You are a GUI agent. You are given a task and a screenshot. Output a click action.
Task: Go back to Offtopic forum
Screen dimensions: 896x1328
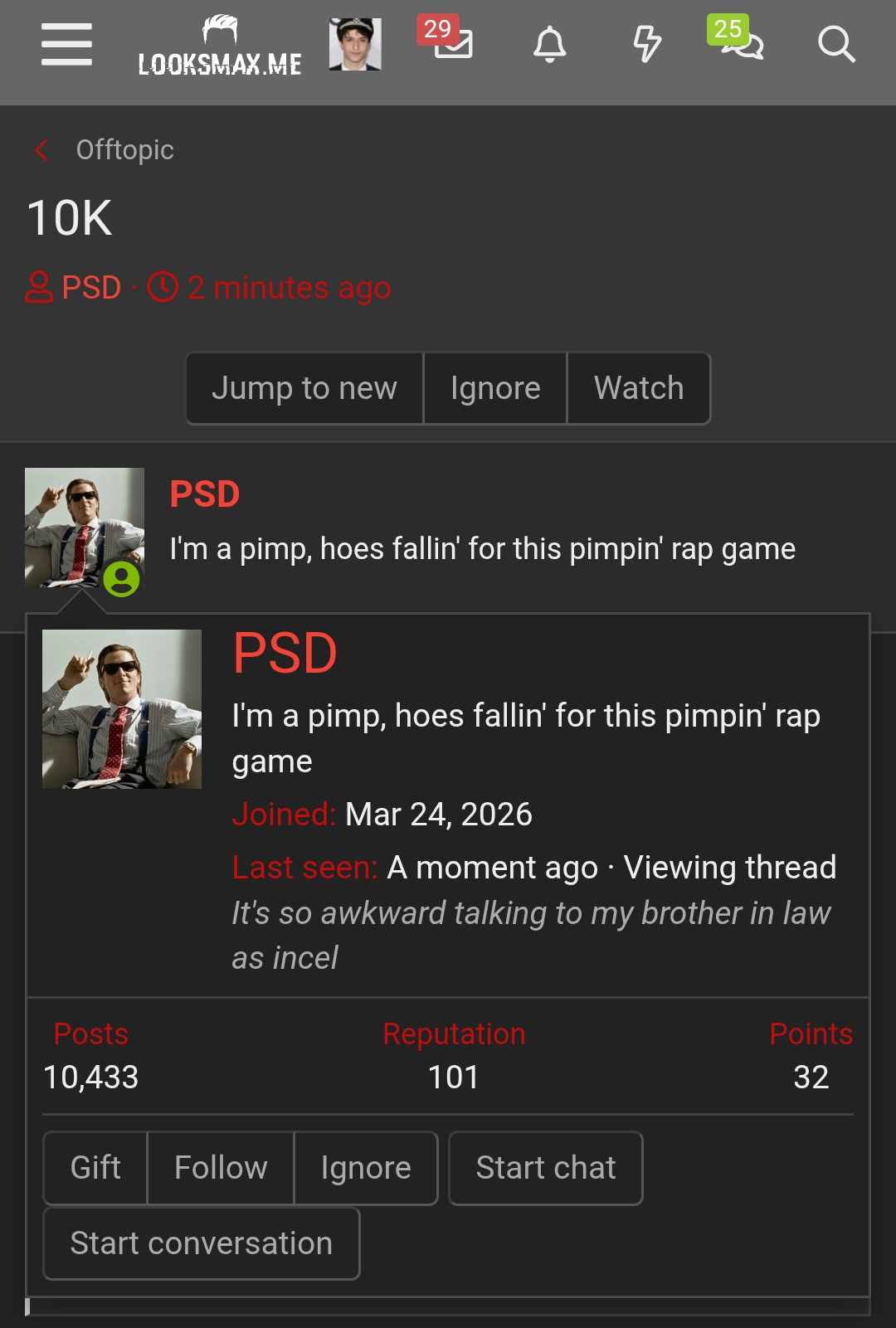(x=124, y=150)
